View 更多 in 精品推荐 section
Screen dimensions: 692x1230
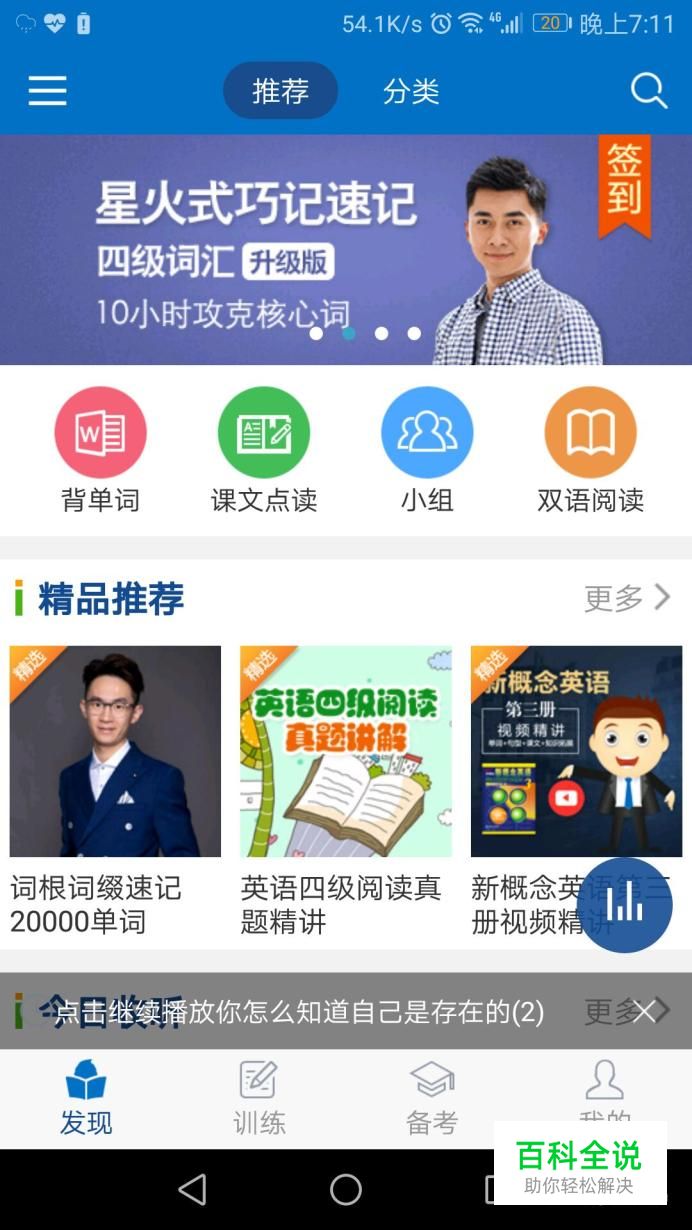(x=627, y=598)
